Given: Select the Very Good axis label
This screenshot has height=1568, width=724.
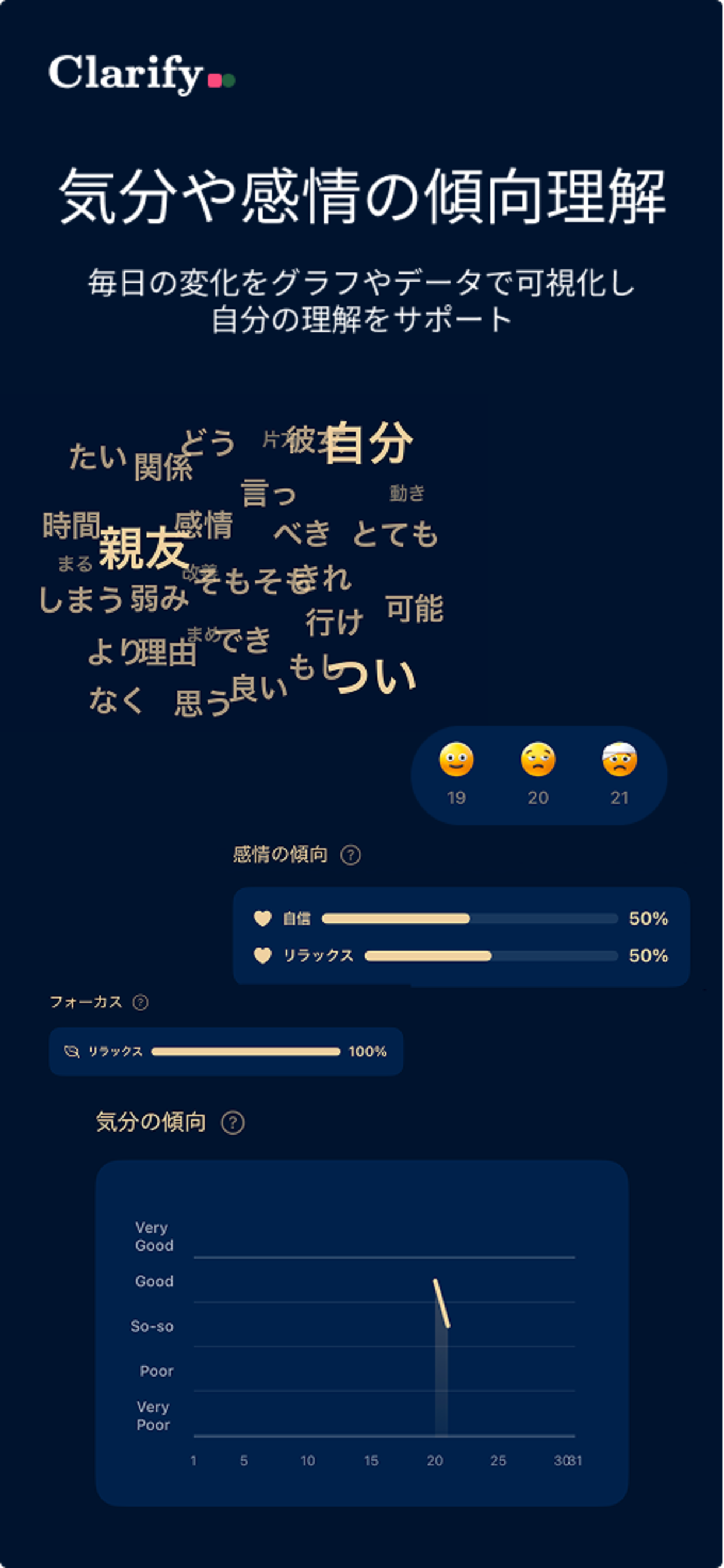Looking at the screenshot, I should pyautogui.click(x=154, y=1236).
